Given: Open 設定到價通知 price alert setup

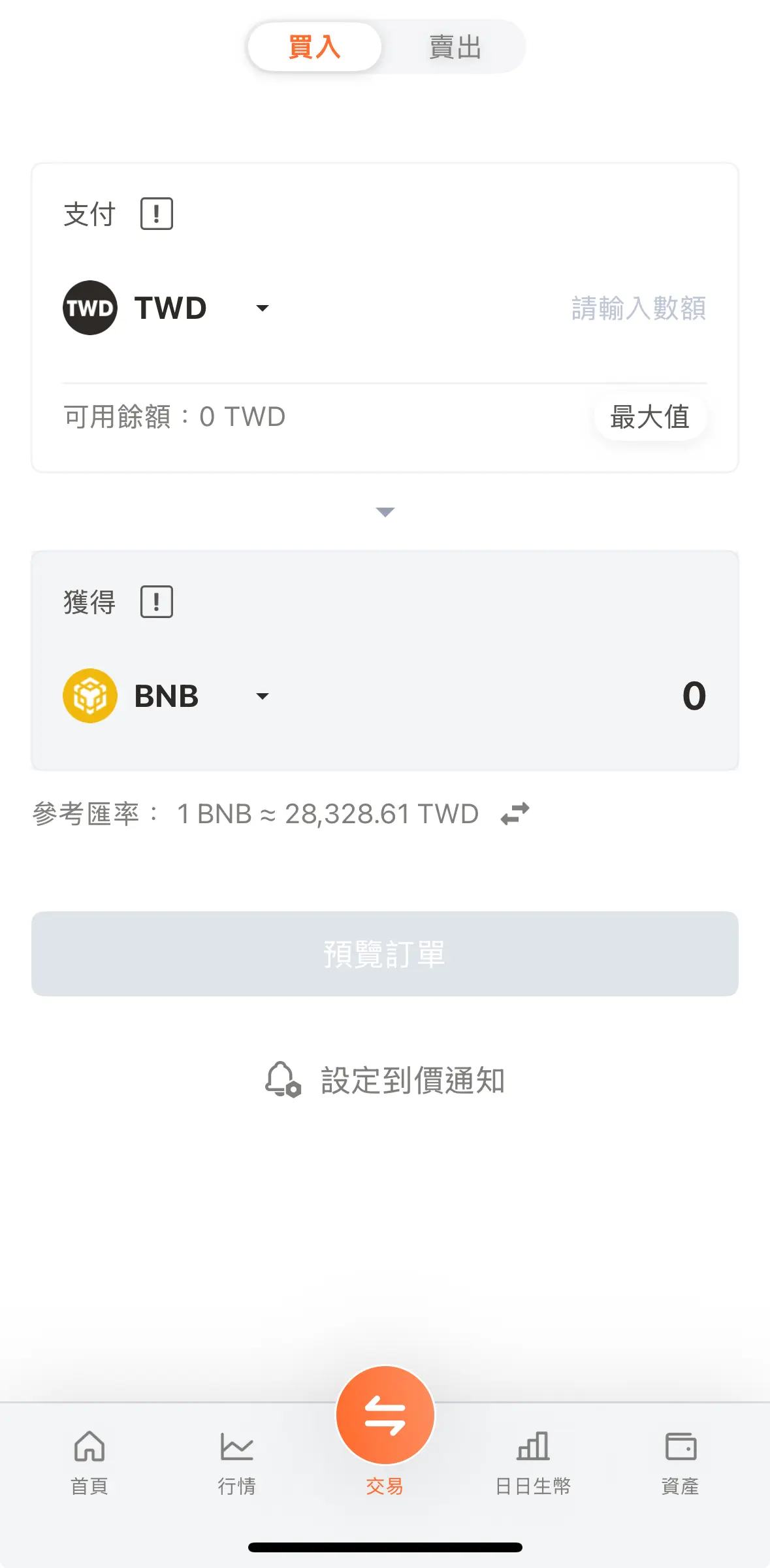Looking at the screenshot, I should point(385,1081).
